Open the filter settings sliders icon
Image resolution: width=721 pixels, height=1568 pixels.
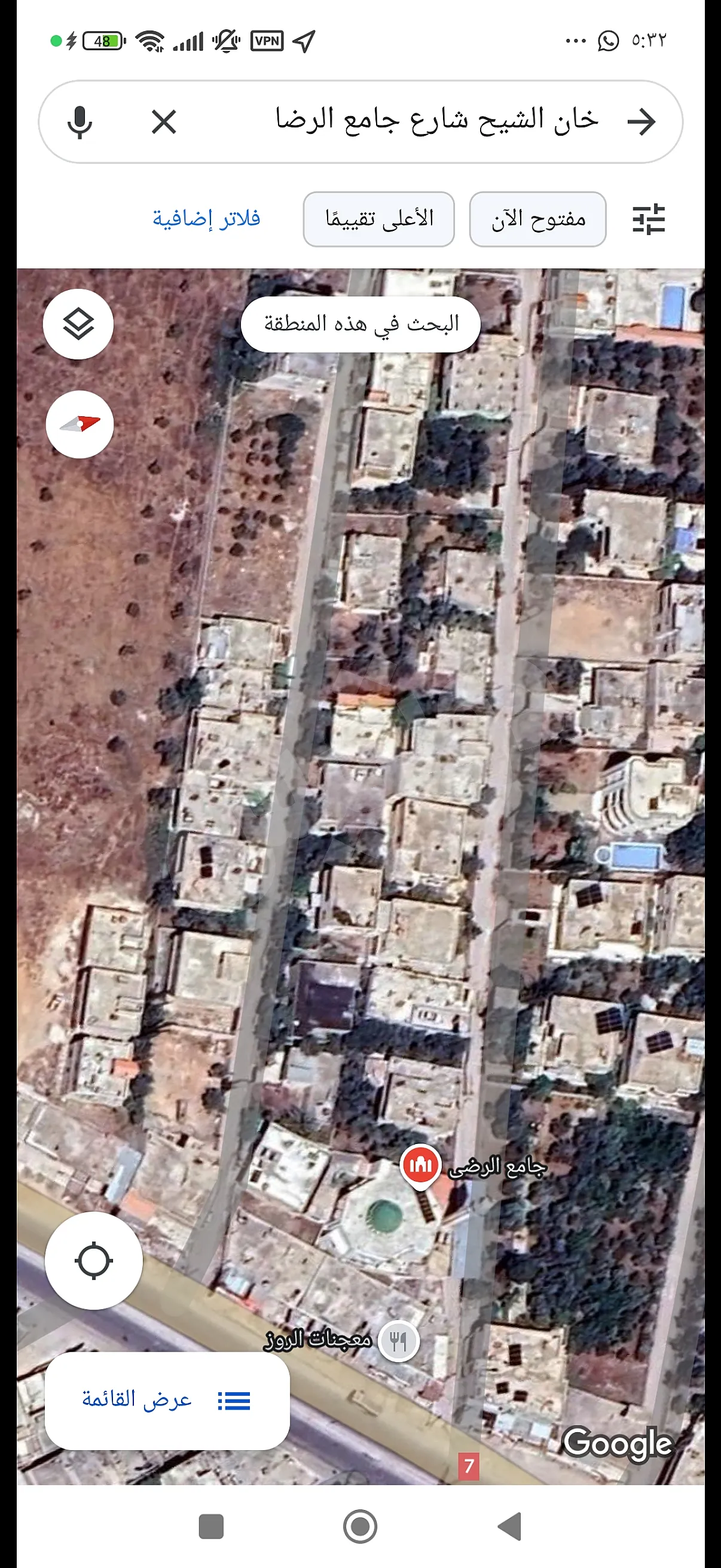click(648, 219)
